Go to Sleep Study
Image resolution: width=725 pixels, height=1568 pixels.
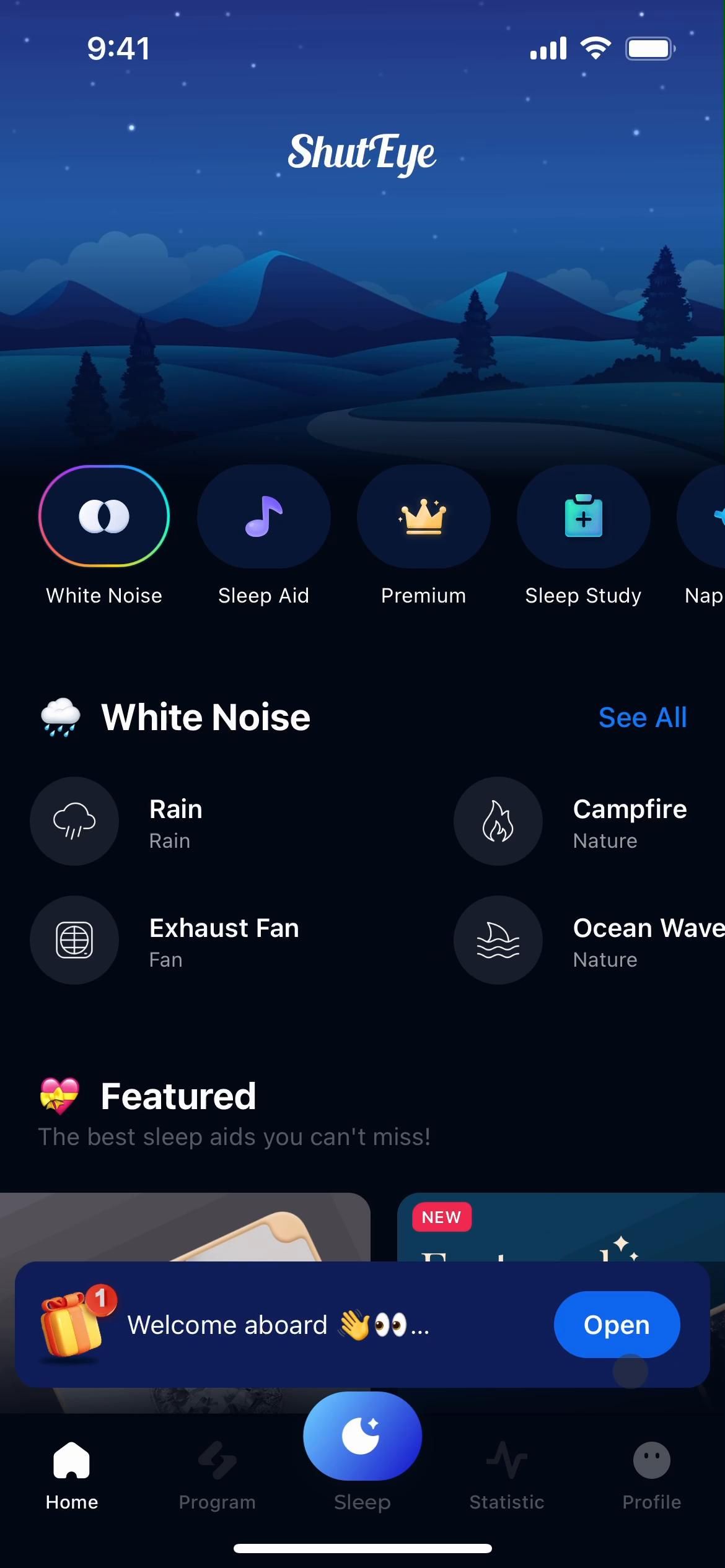[583, 516]
